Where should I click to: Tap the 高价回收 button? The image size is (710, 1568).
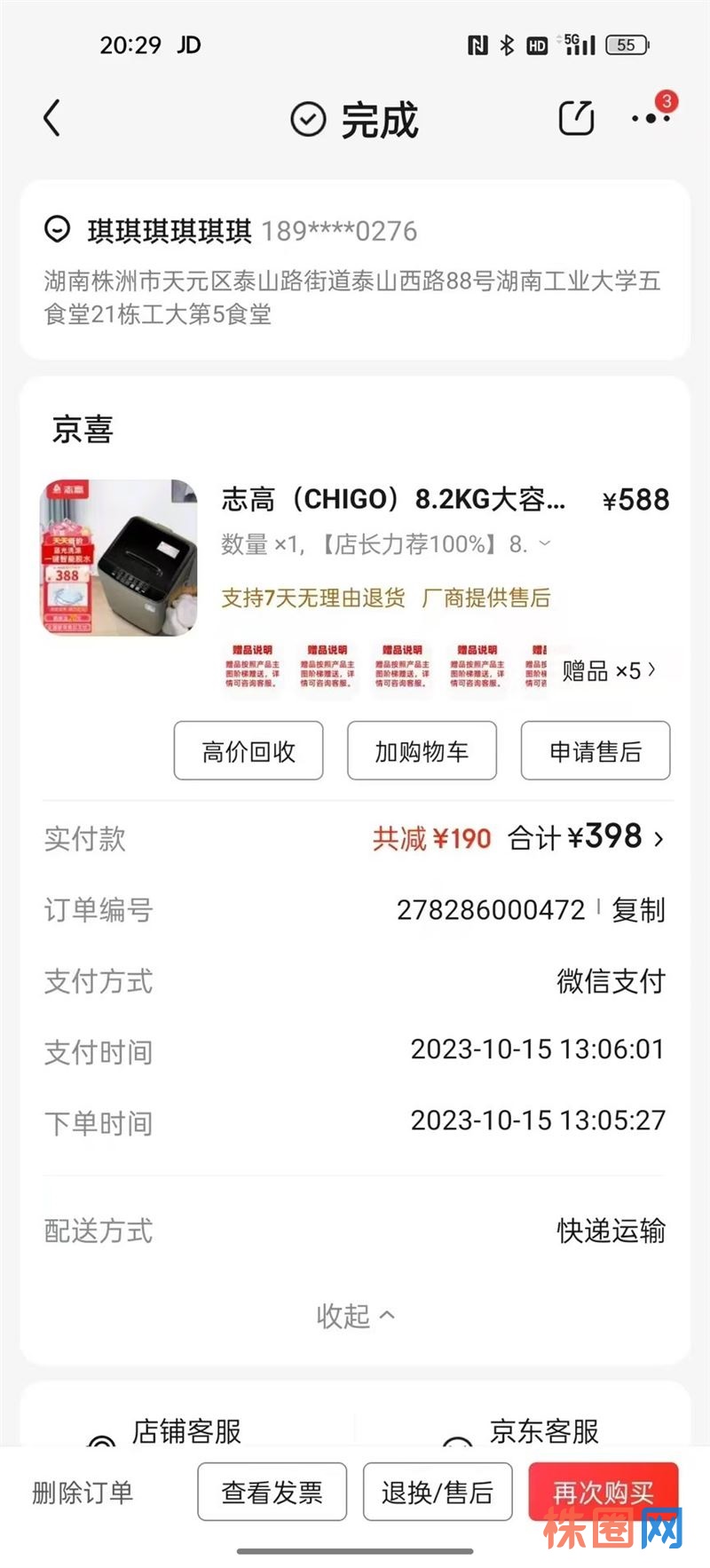[x=248, y=751]
